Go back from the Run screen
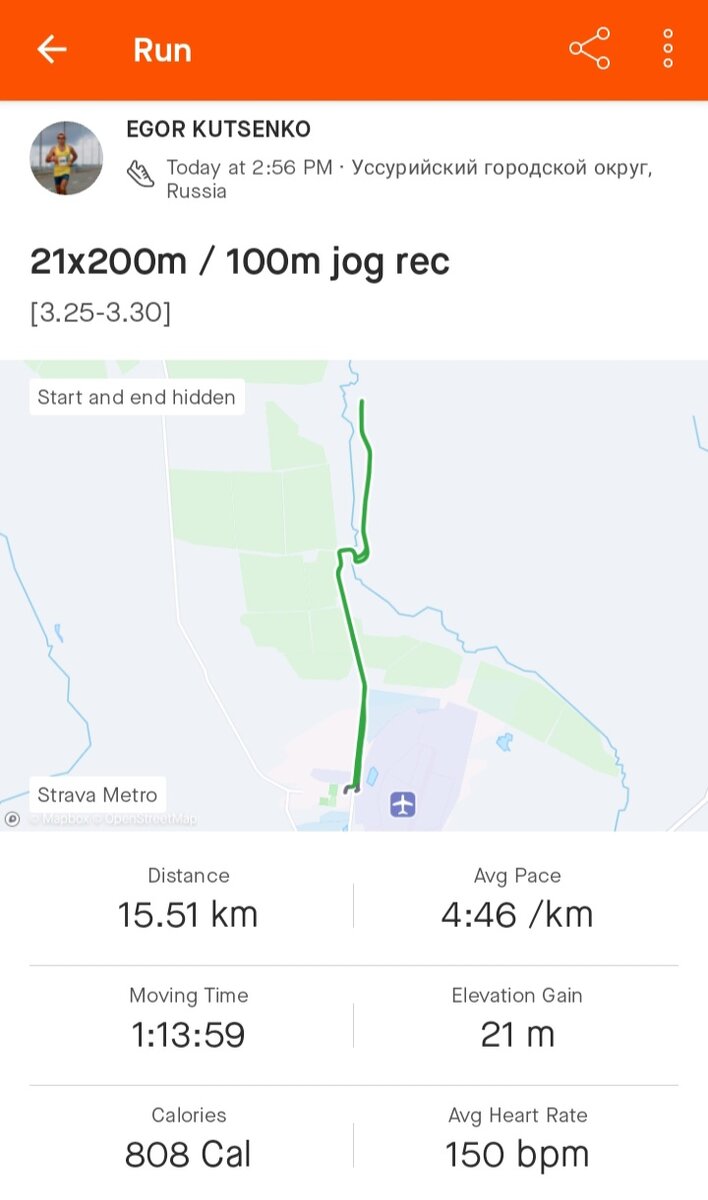The image size is (708, 1200). pos(52,50)
